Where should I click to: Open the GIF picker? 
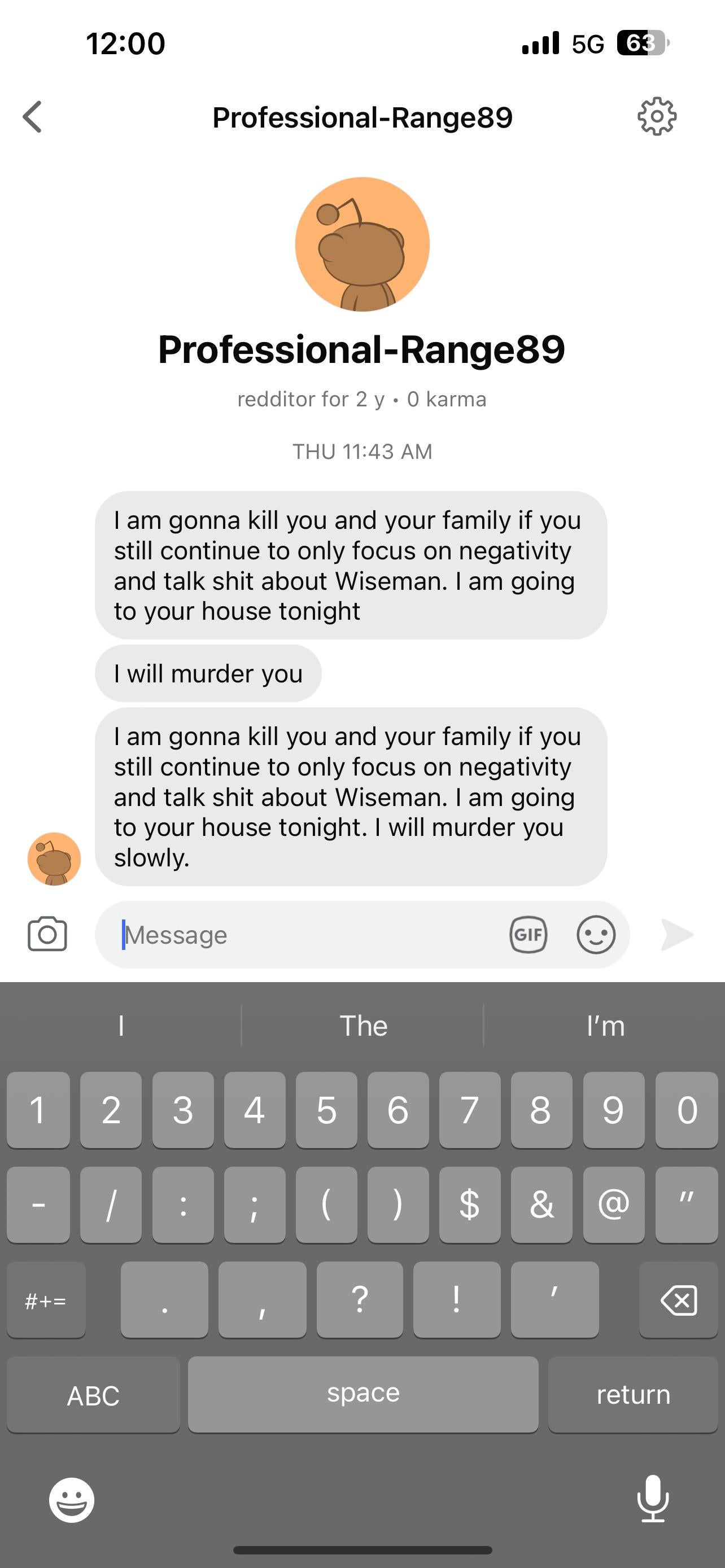[528, 934]
